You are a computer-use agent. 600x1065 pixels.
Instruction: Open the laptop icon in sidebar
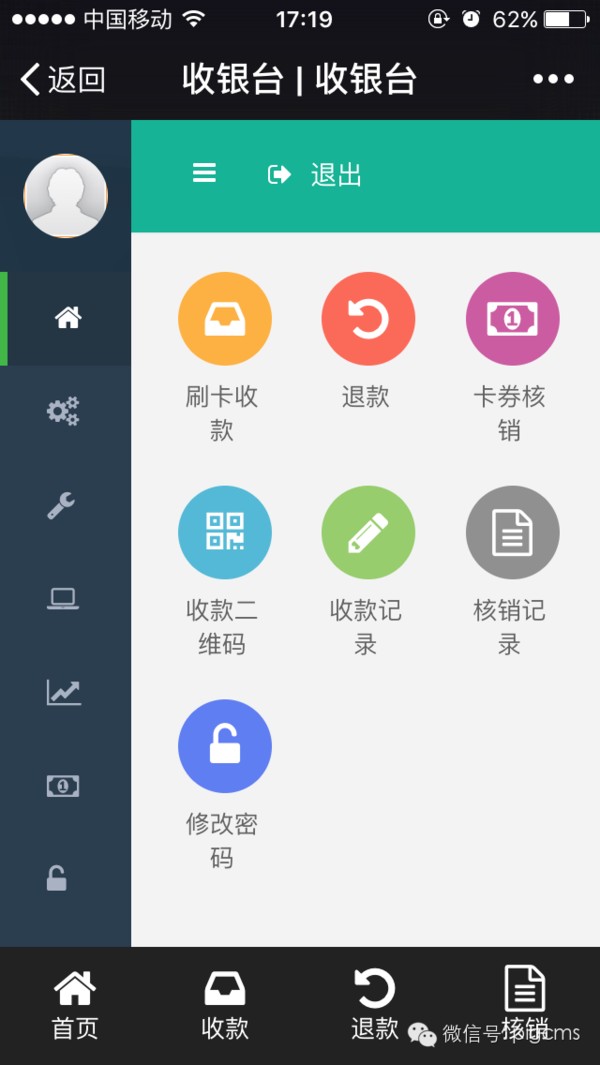coord(62,598)
